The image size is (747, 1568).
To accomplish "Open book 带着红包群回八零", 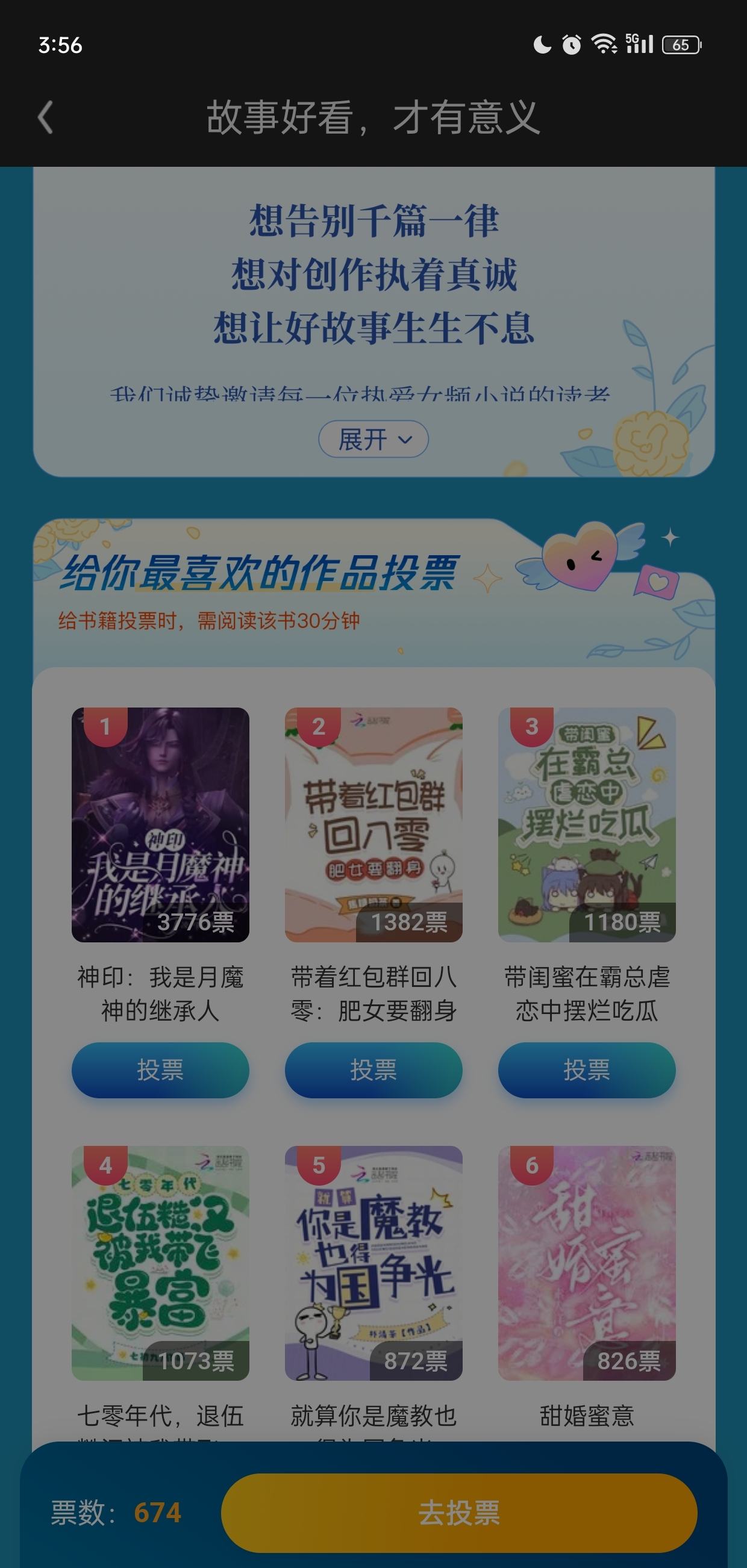I will tap(373, 824).
